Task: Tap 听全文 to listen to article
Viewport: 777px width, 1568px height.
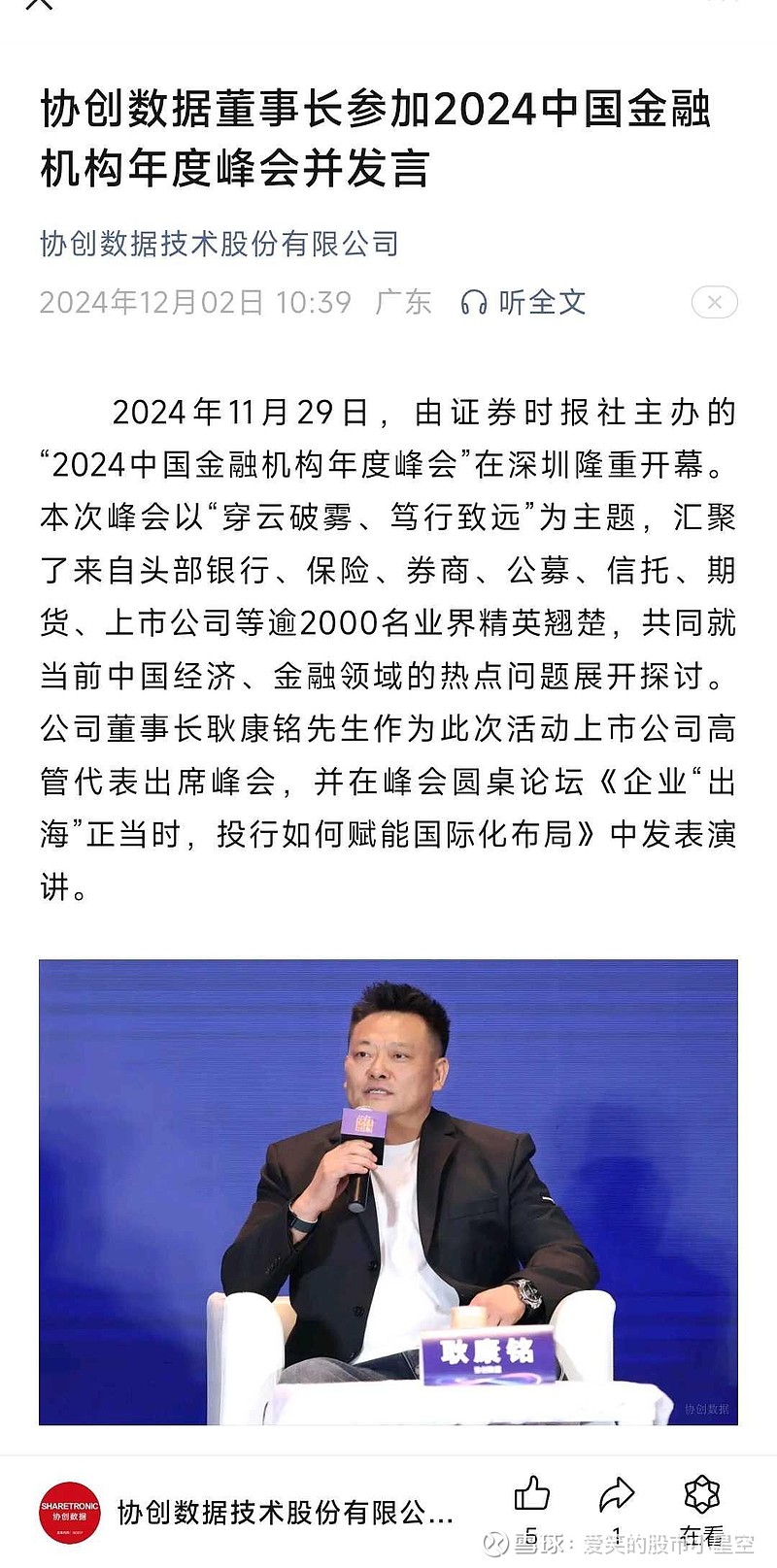Action: (x=524, y=302)
